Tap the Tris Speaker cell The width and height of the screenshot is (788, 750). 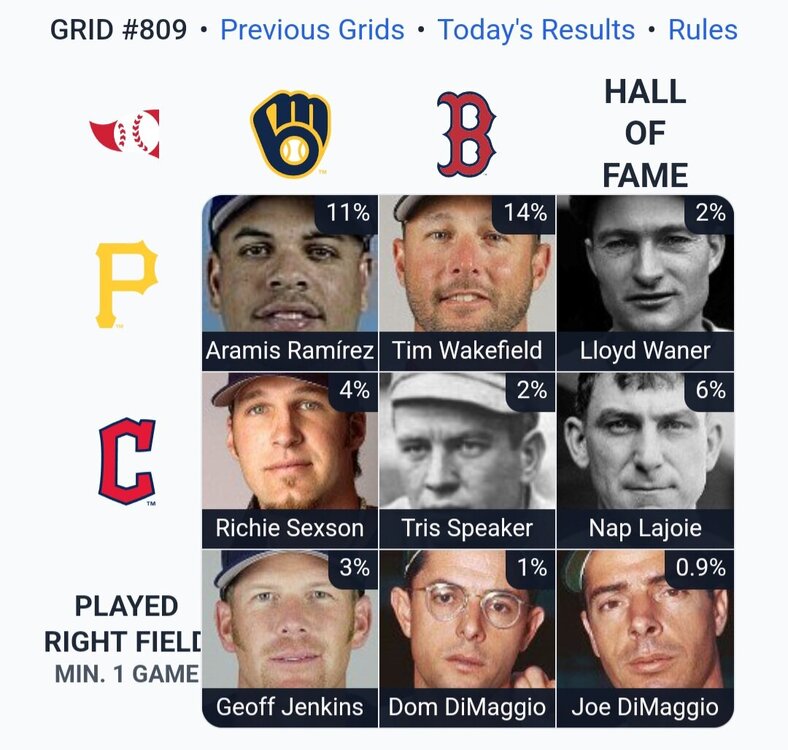[467, 458]
